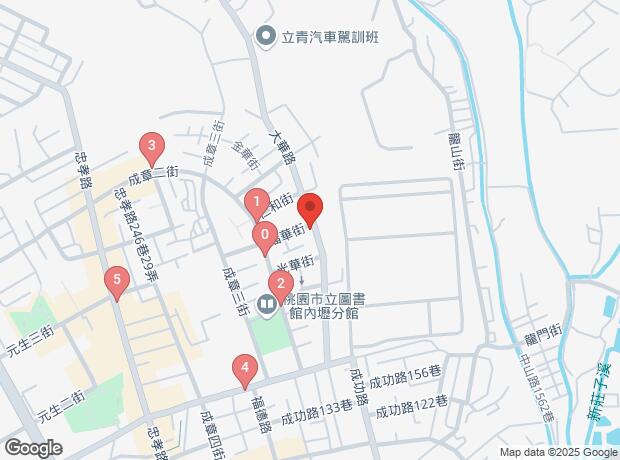The image size is (620, 460).
Task: Tap the unnumbered red pin on 大華路
Action: 310,209
